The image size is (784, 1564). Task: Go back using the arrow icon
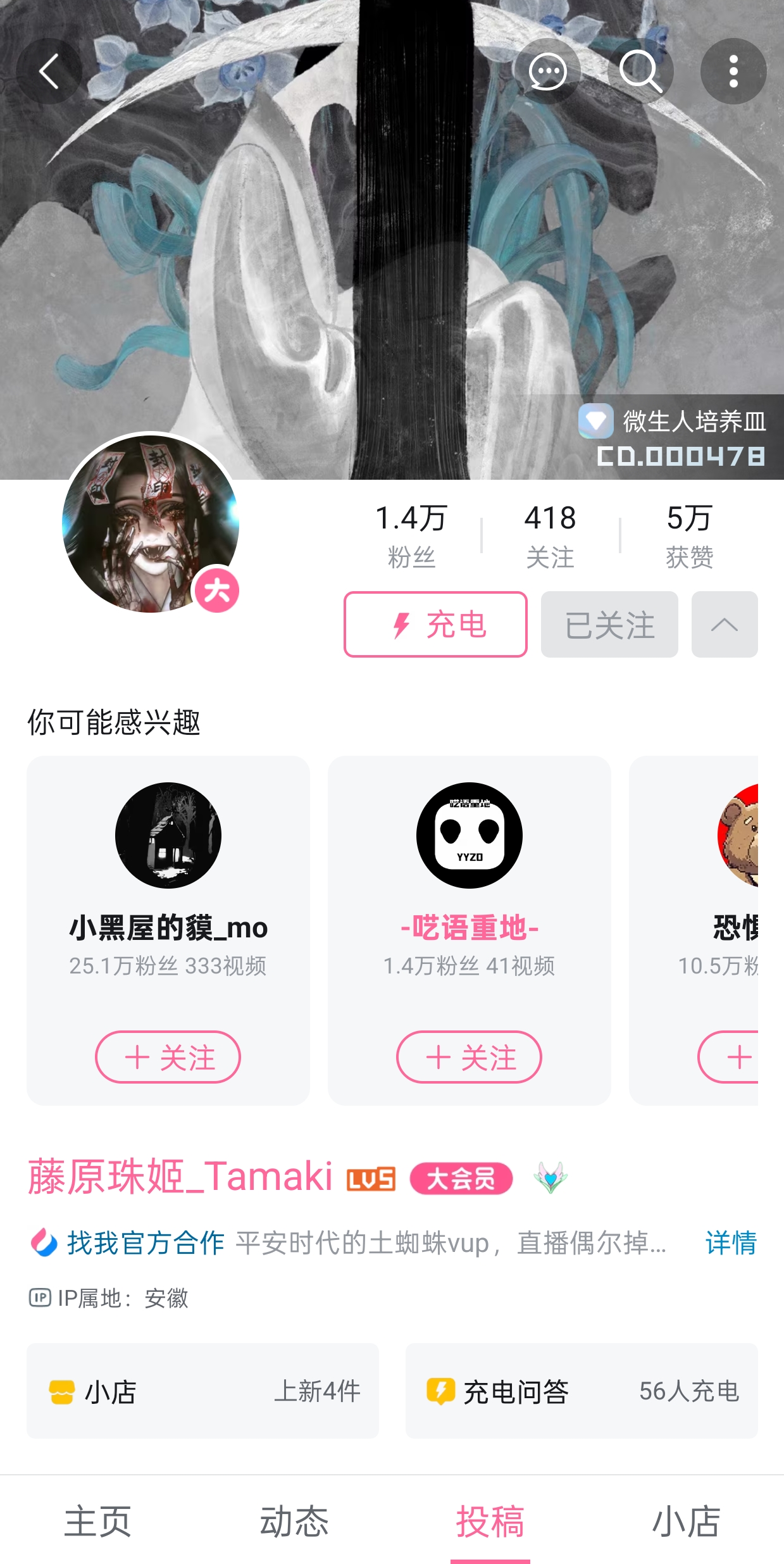pos(49,71)
